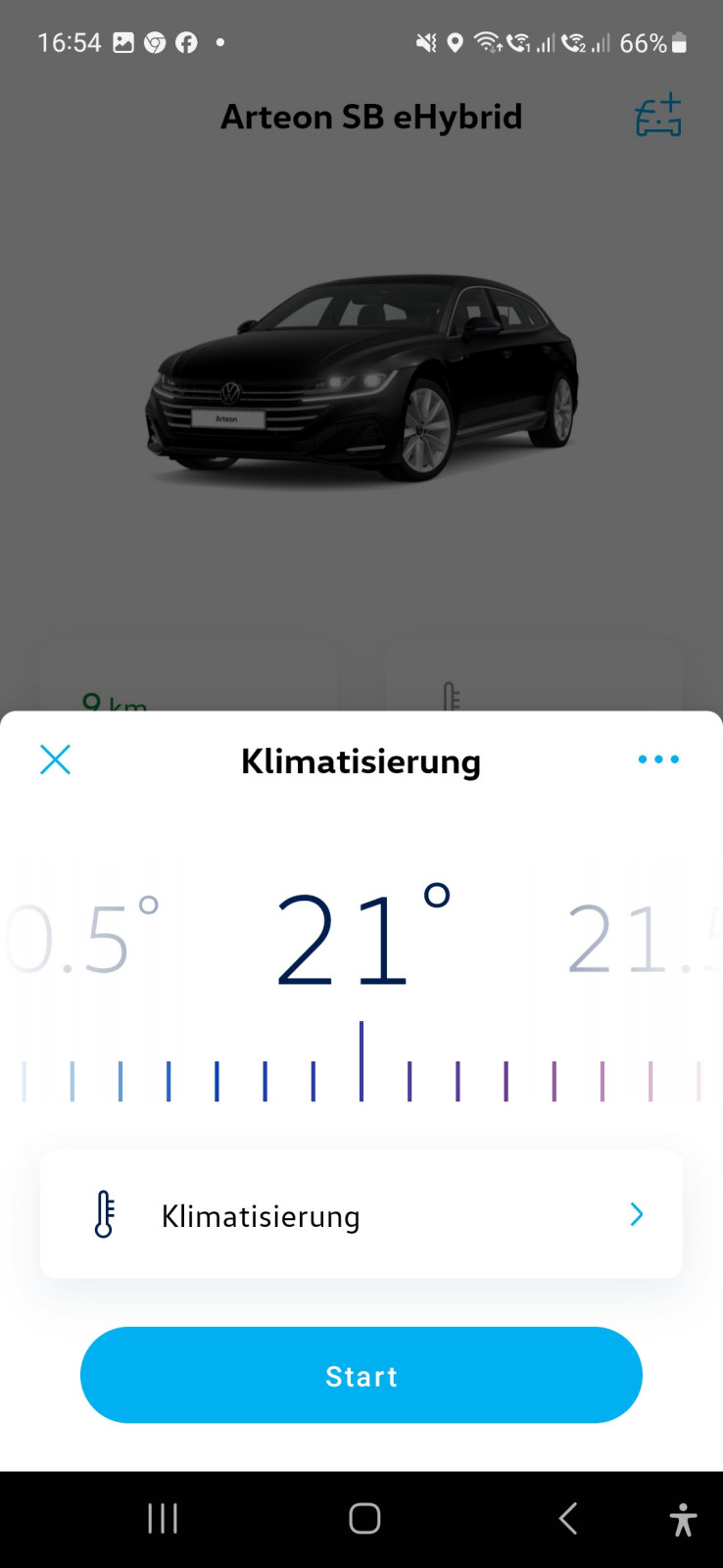723x1568 pixels.
Task: Open the Klimatisierung settings row
Action: pos(361,1214)
